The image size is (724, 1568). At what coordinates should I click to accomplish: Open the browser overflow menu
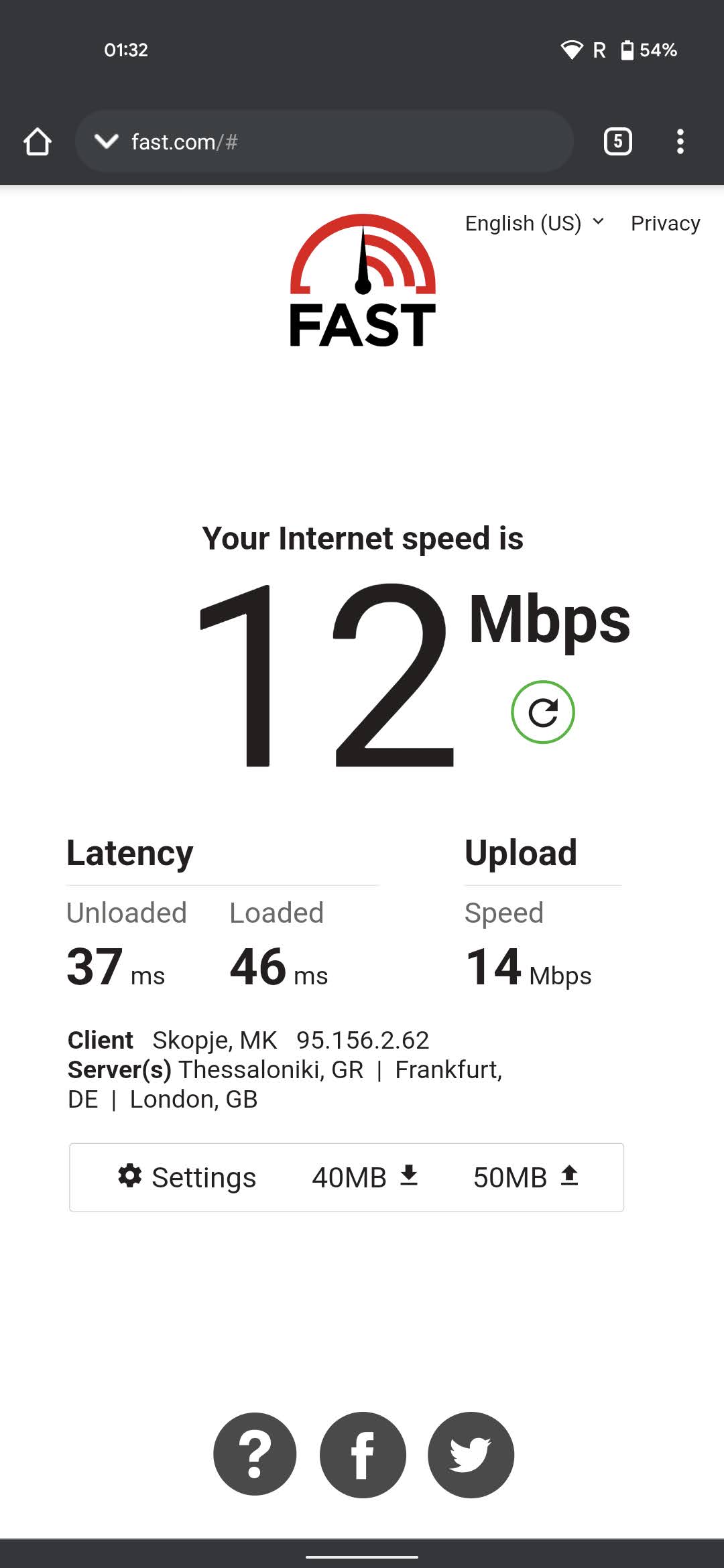point(680,141)
